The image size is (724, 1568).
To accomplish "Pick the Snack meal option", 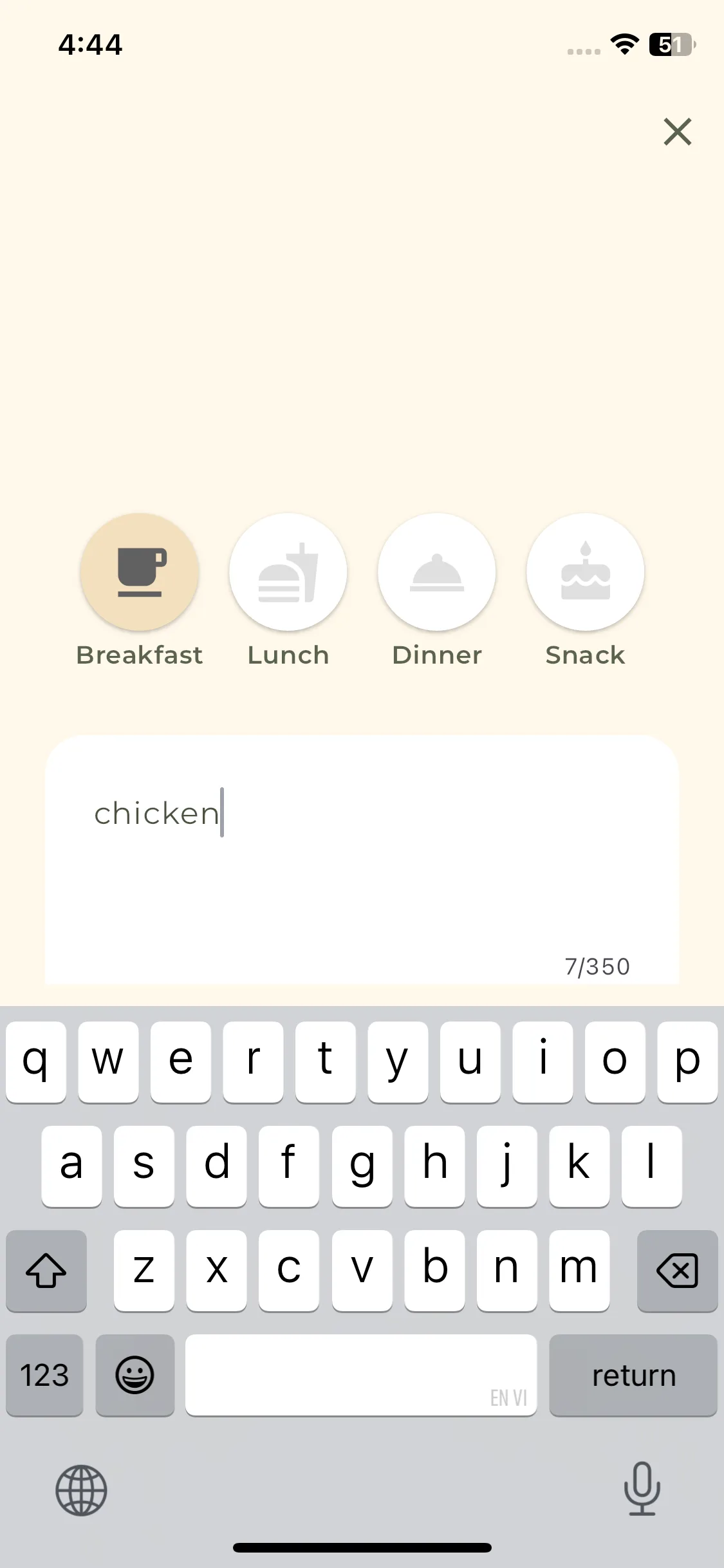I will (585, 572).
